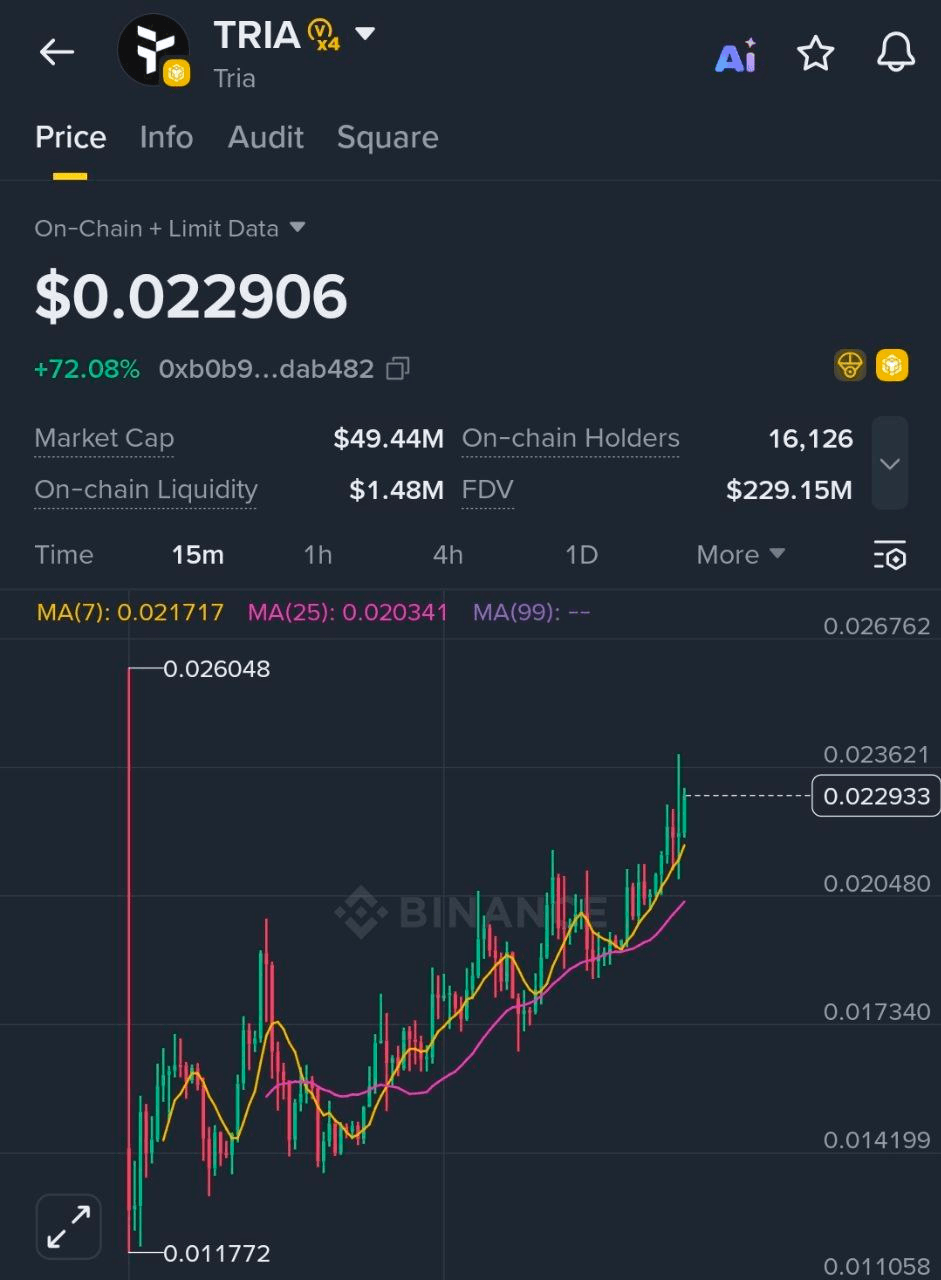Screen dimensions: 941x1280
Task: Expand the chart to fullscreen
Action: [x=68, y=1226]
